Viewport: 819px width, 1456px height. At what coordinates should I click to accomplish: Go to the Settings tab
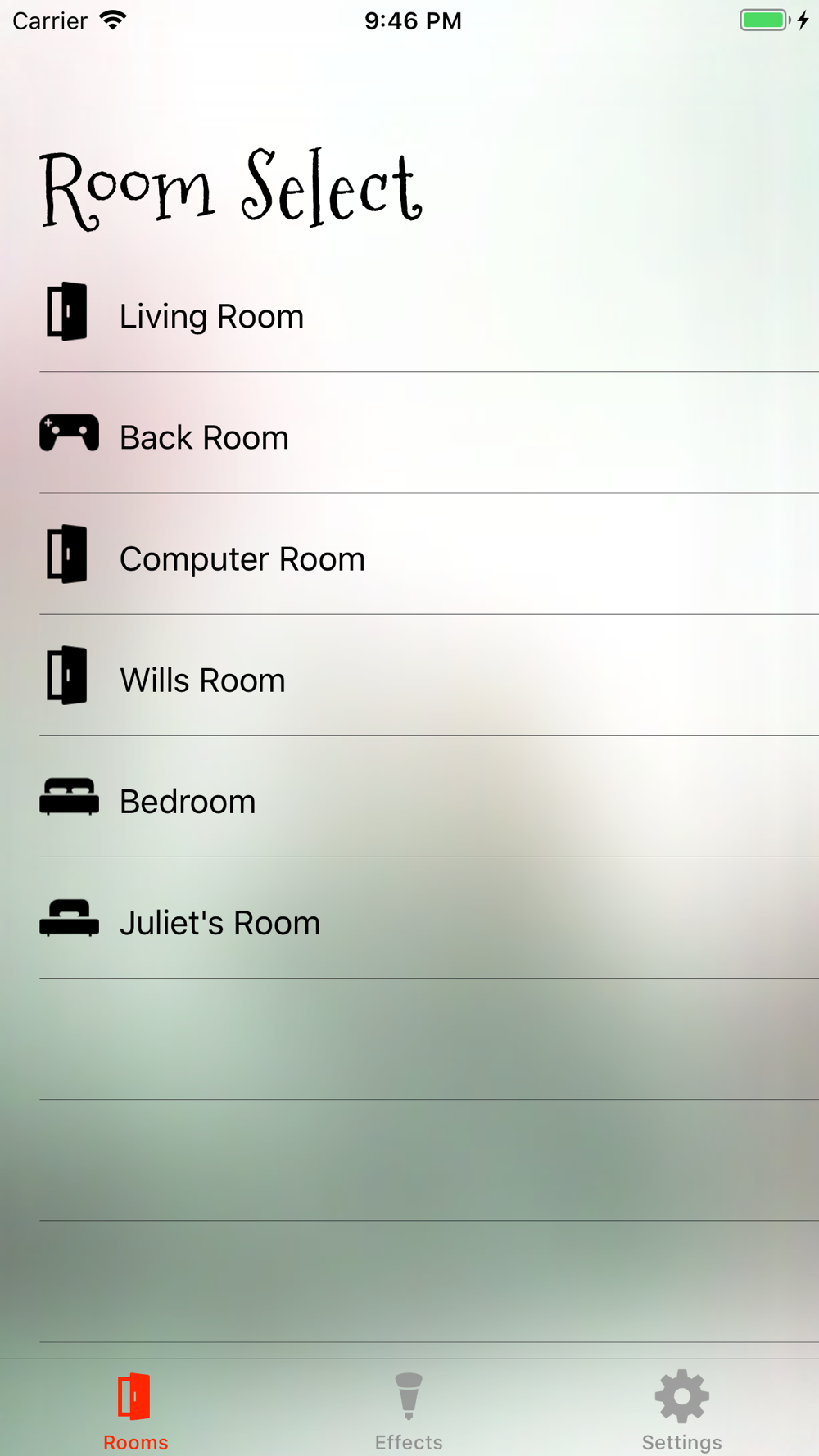coord(681,1410)
